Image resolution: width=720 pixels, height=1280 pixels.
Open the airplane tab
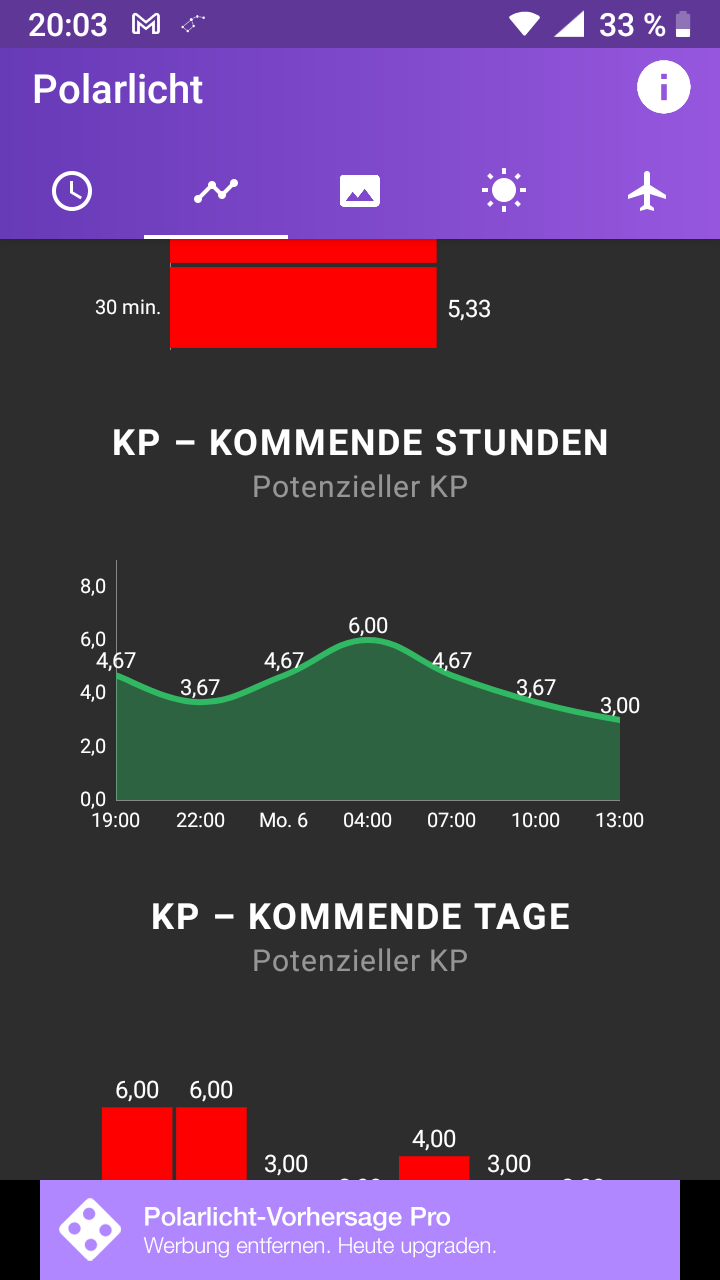(x=648, y=190)
